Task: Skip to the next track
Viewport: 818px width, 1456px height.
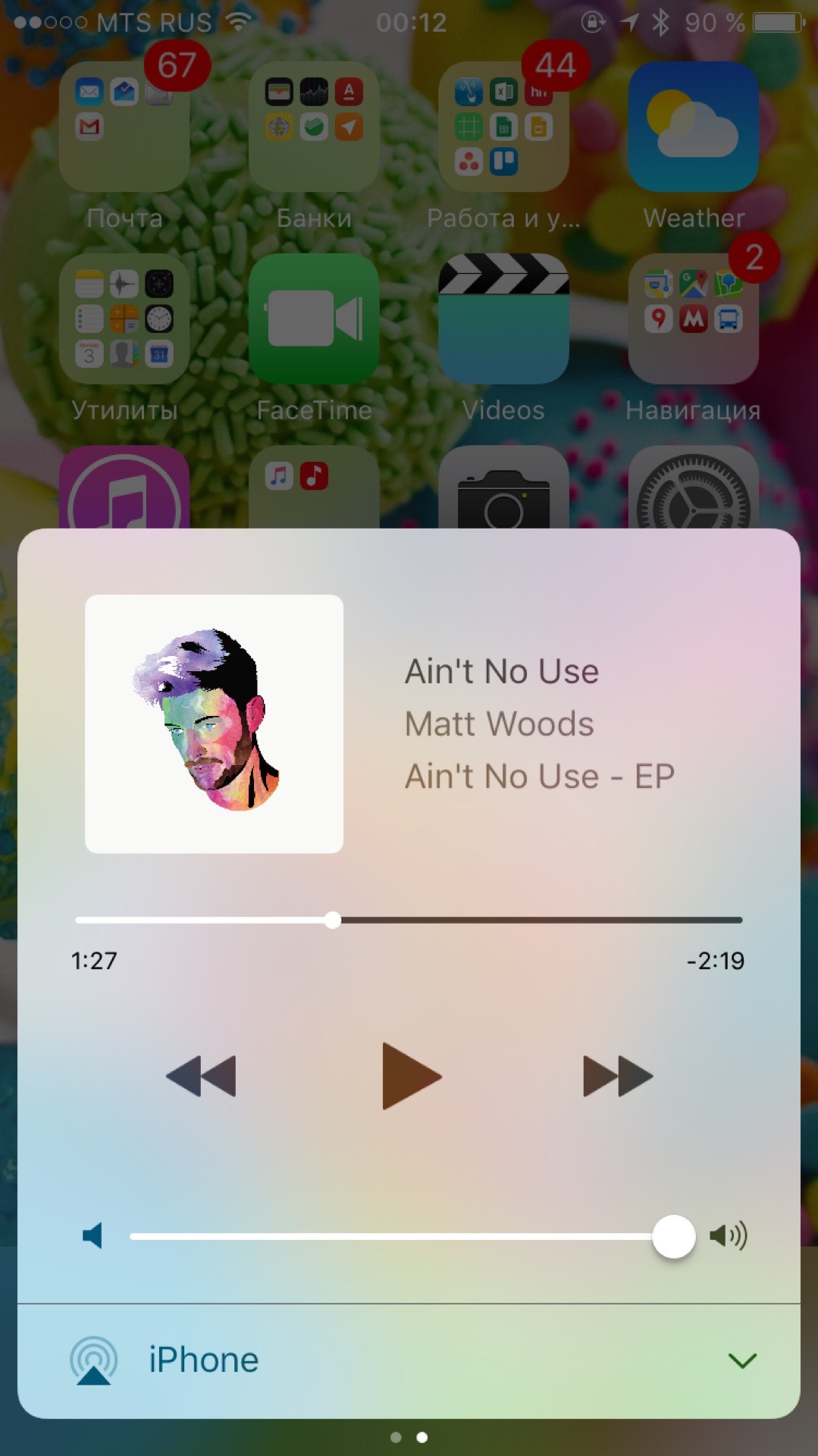Action: click(617, 1076)
